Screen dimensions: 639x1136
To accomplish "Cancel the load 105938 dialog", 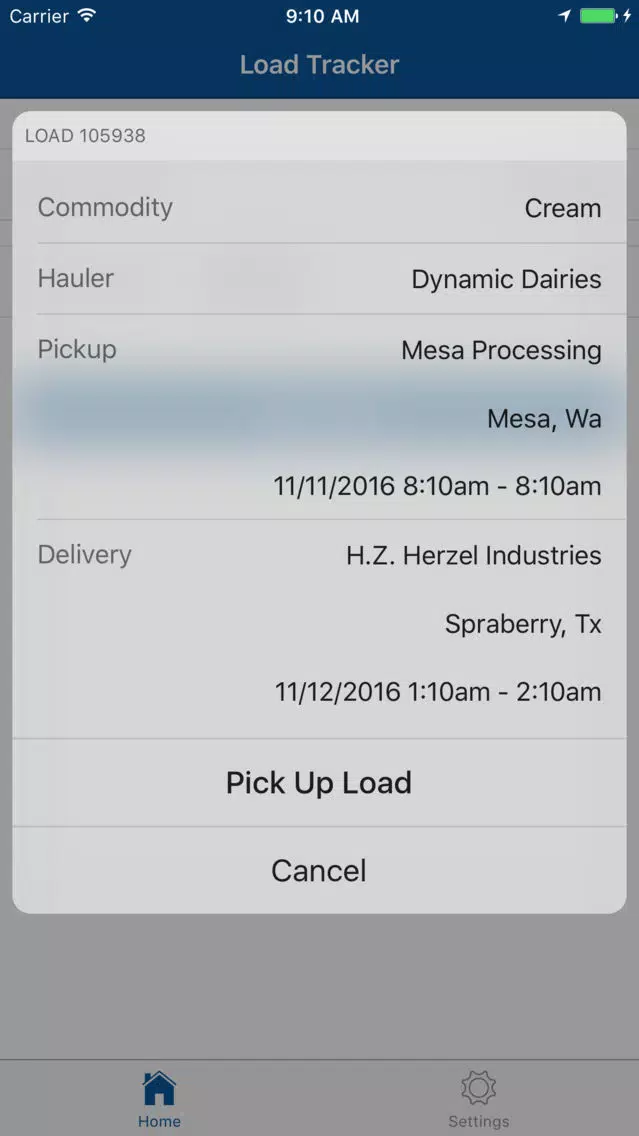I will click(319, 870).
